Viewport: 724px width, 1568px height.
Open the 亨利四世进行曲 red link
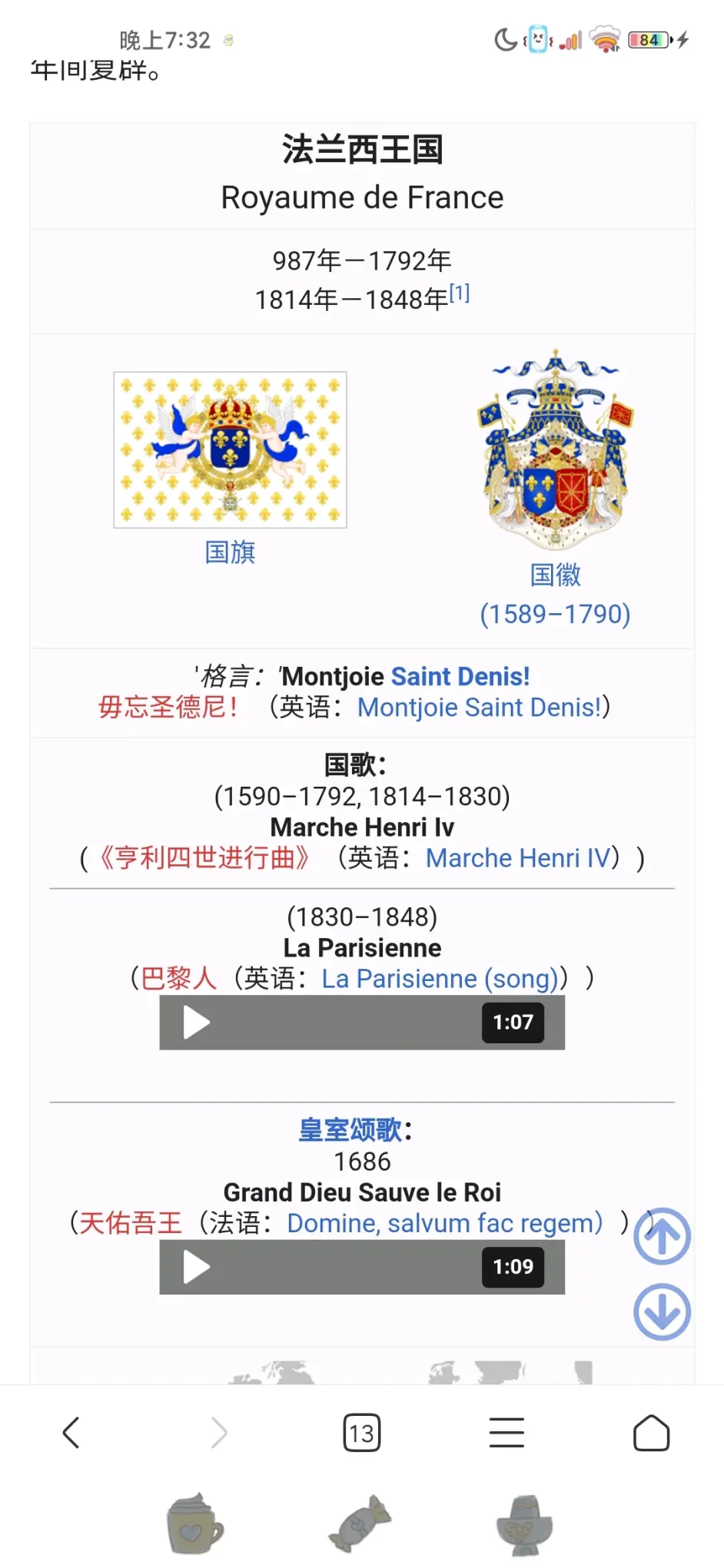coord(204,857)
